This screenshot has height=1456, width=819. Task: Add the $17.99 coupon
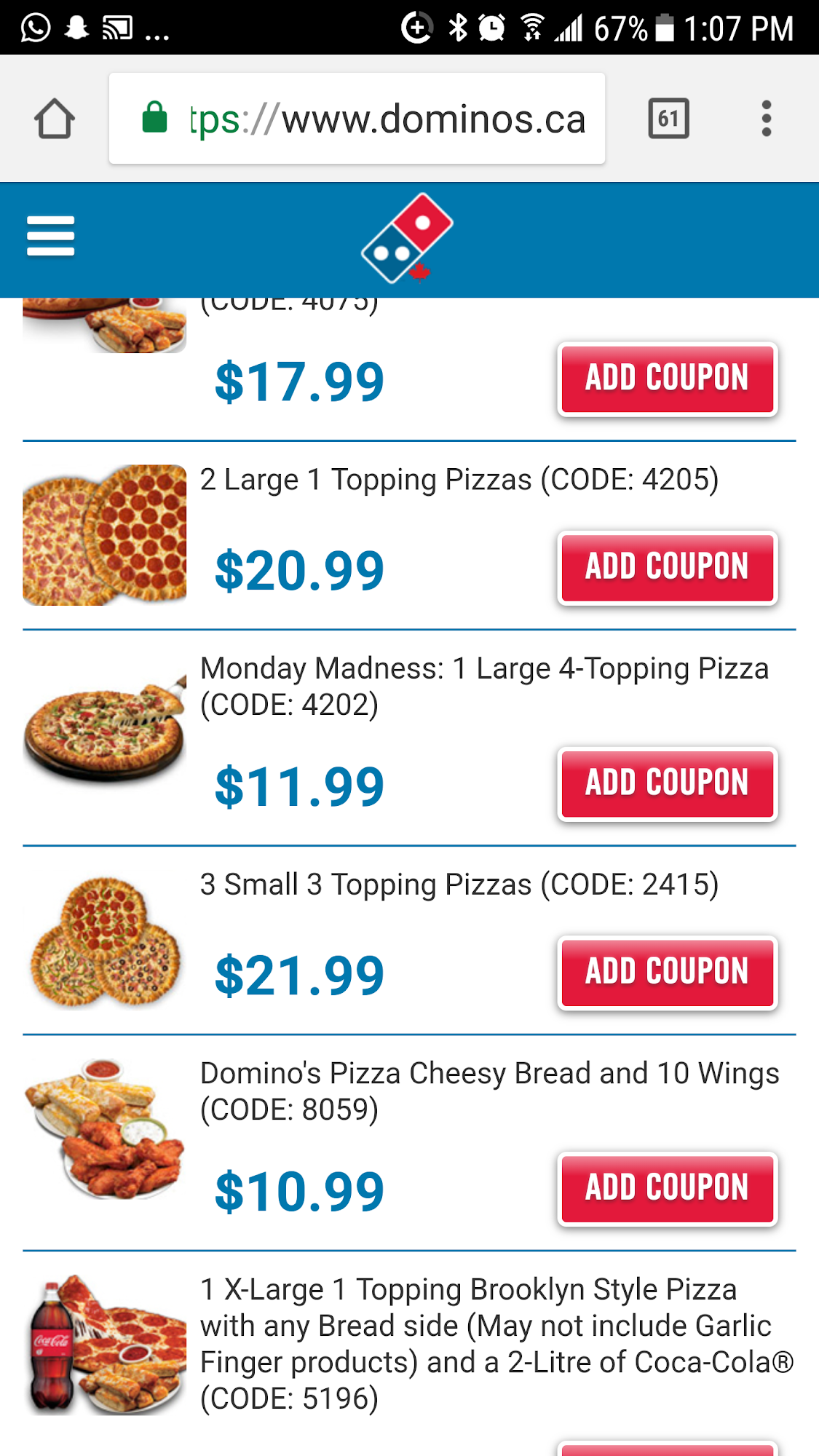(667, 379)
